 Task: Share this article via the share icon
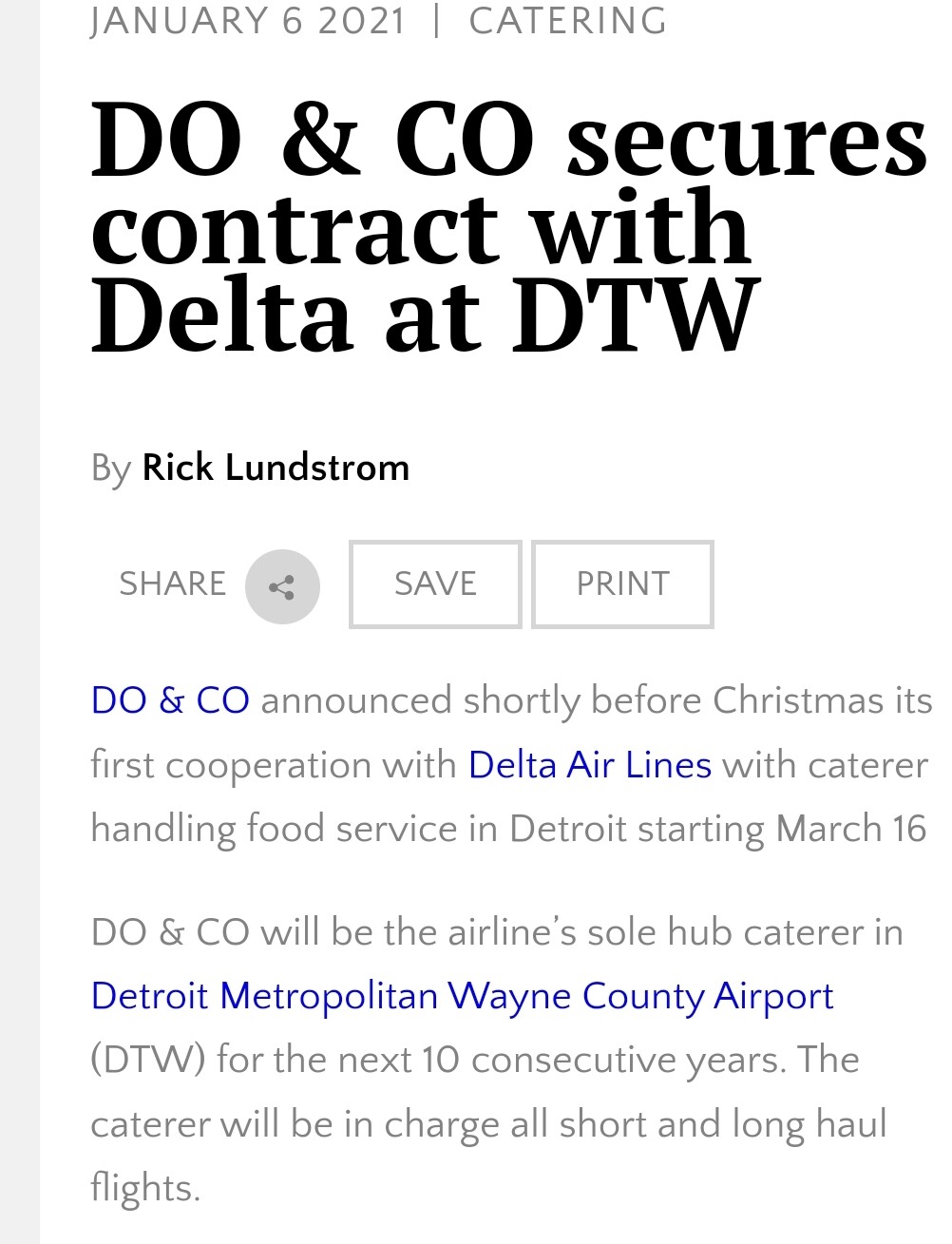tap(282, 586)
